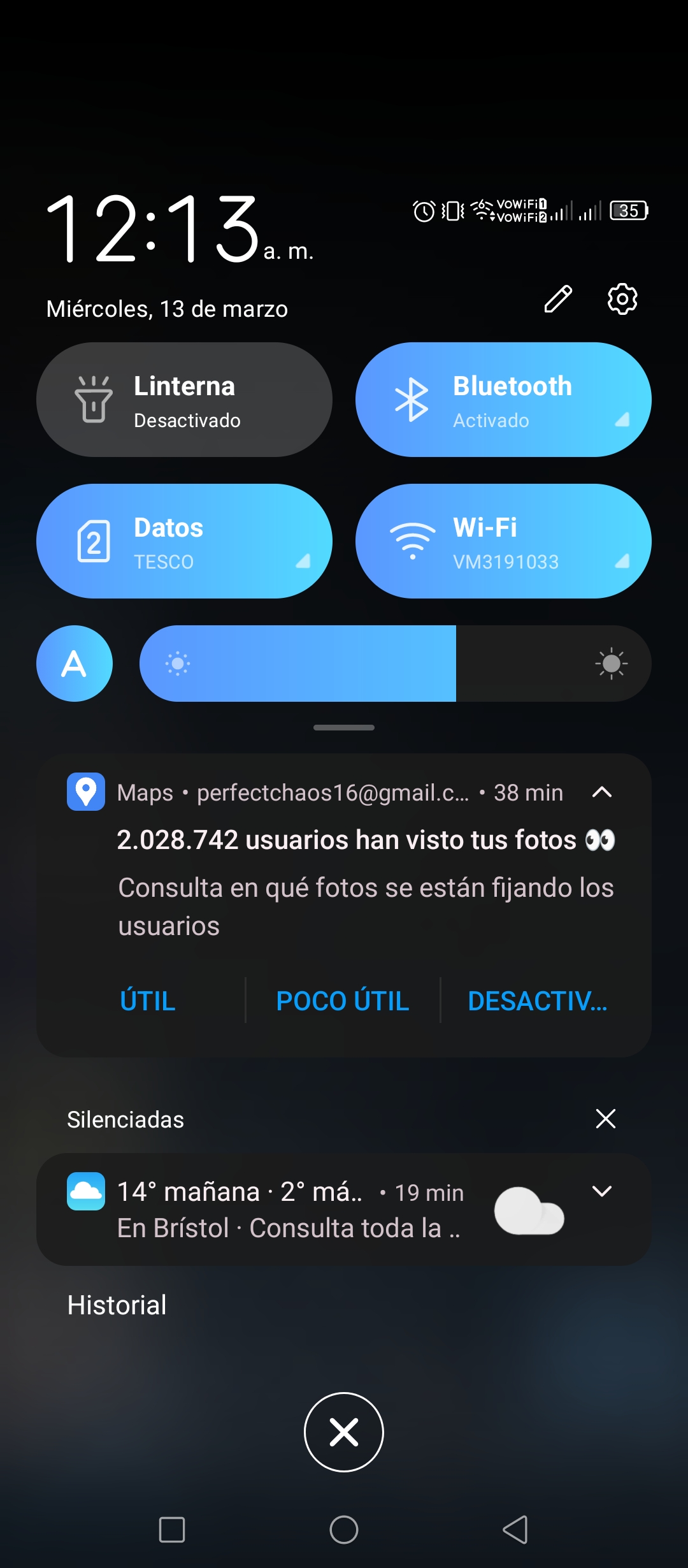Open settings via the gear icon
Viewport: 688px width, 1568px height.
click(x=622, y=299)
